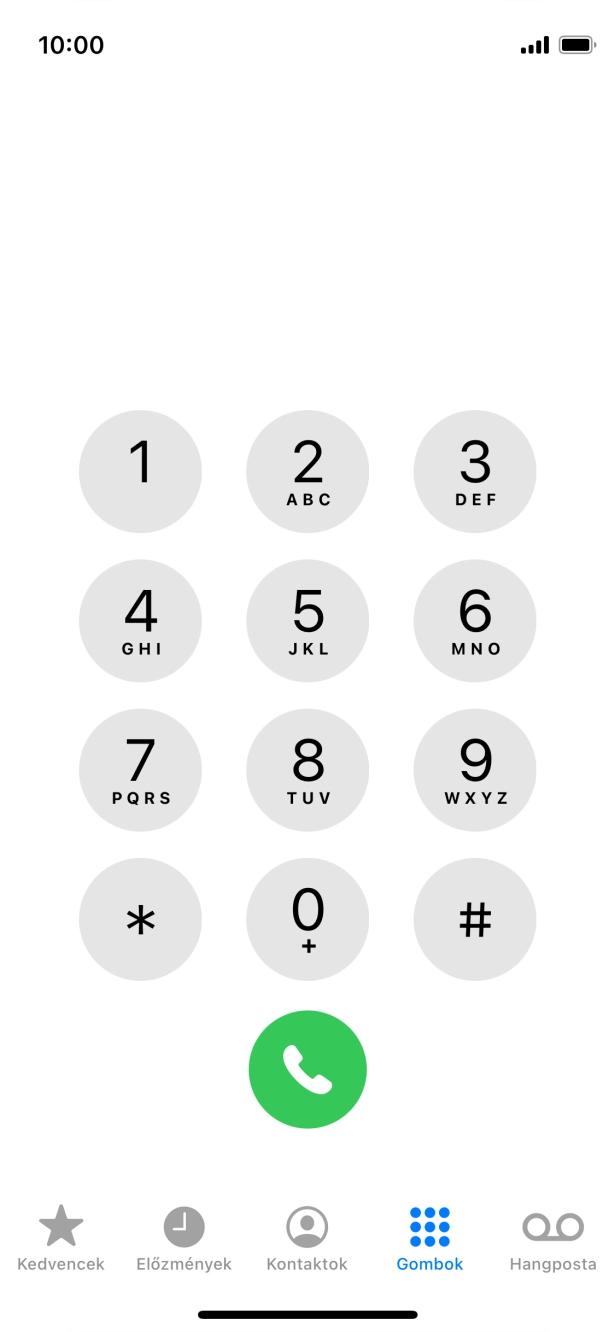Tap the 7 PQRS key
Viewport: 615px width, 1332px height.
click(x=140, y=770)
